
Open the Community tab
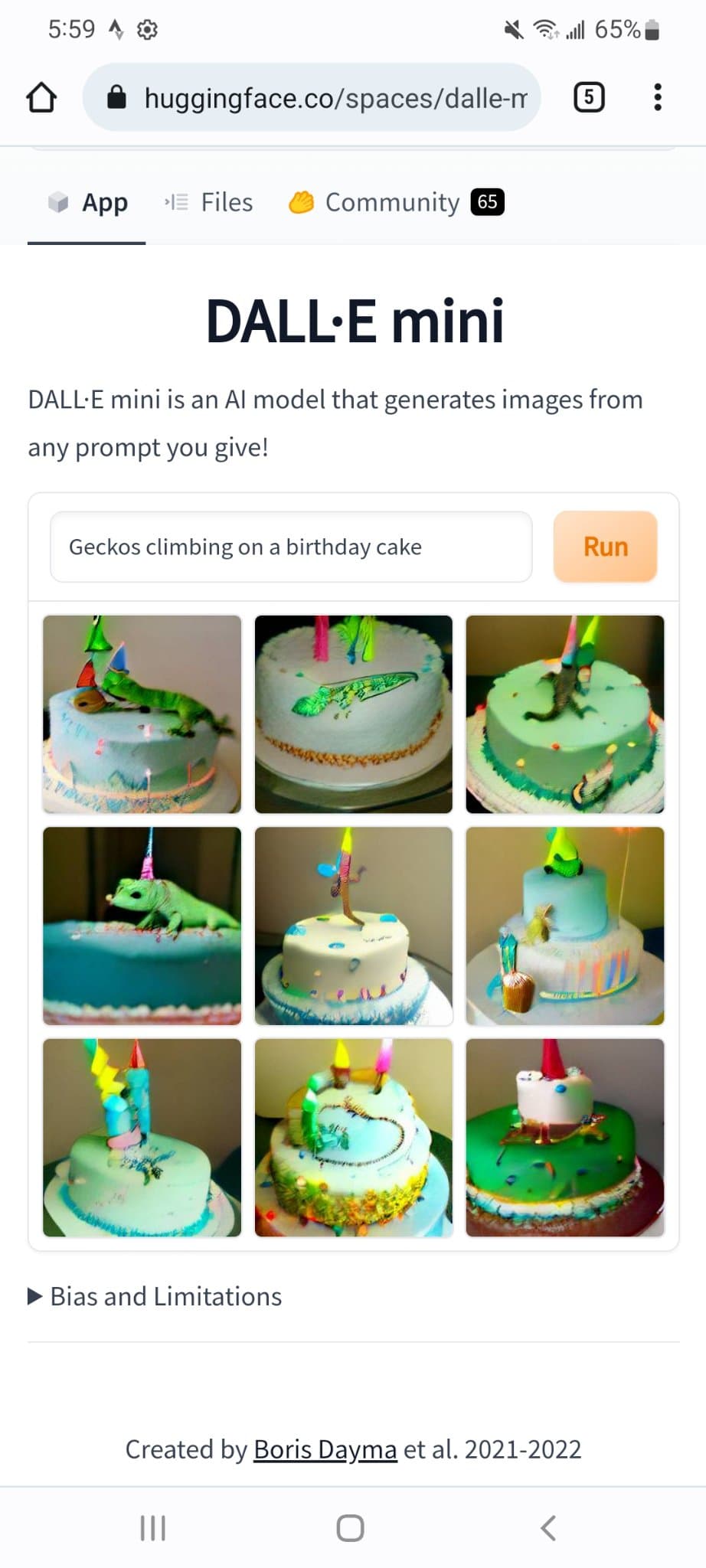coord(396,202)
